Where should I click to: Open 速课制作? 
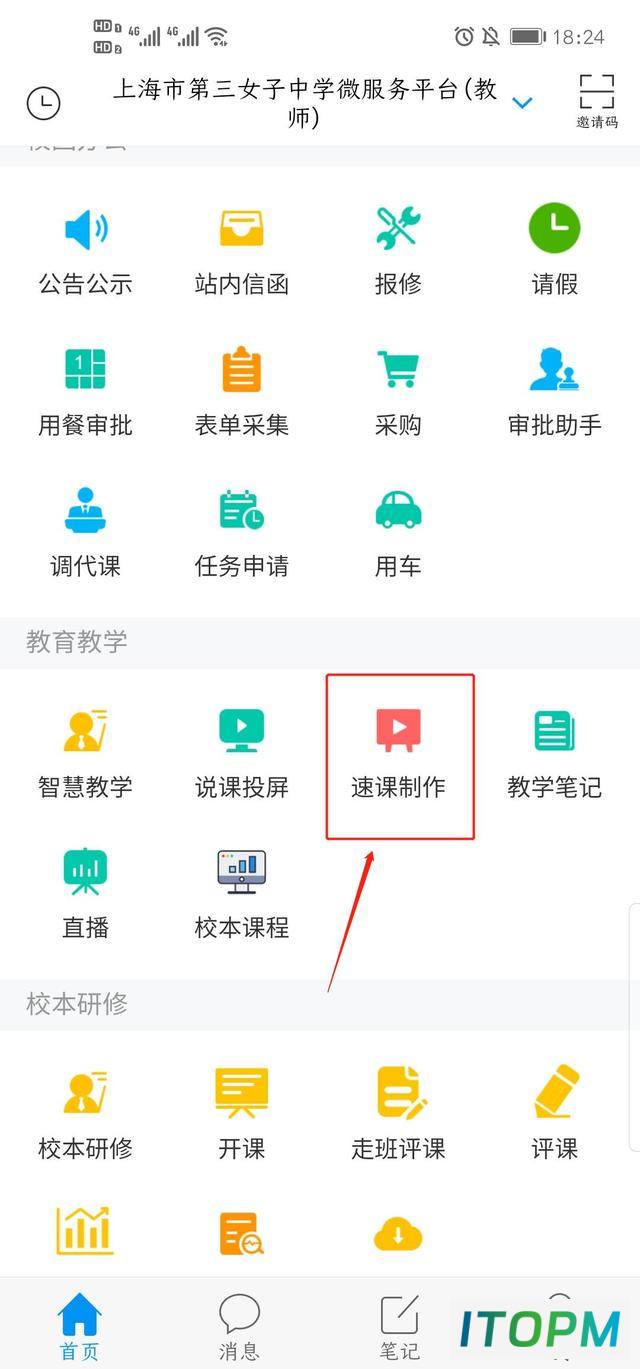398,754
